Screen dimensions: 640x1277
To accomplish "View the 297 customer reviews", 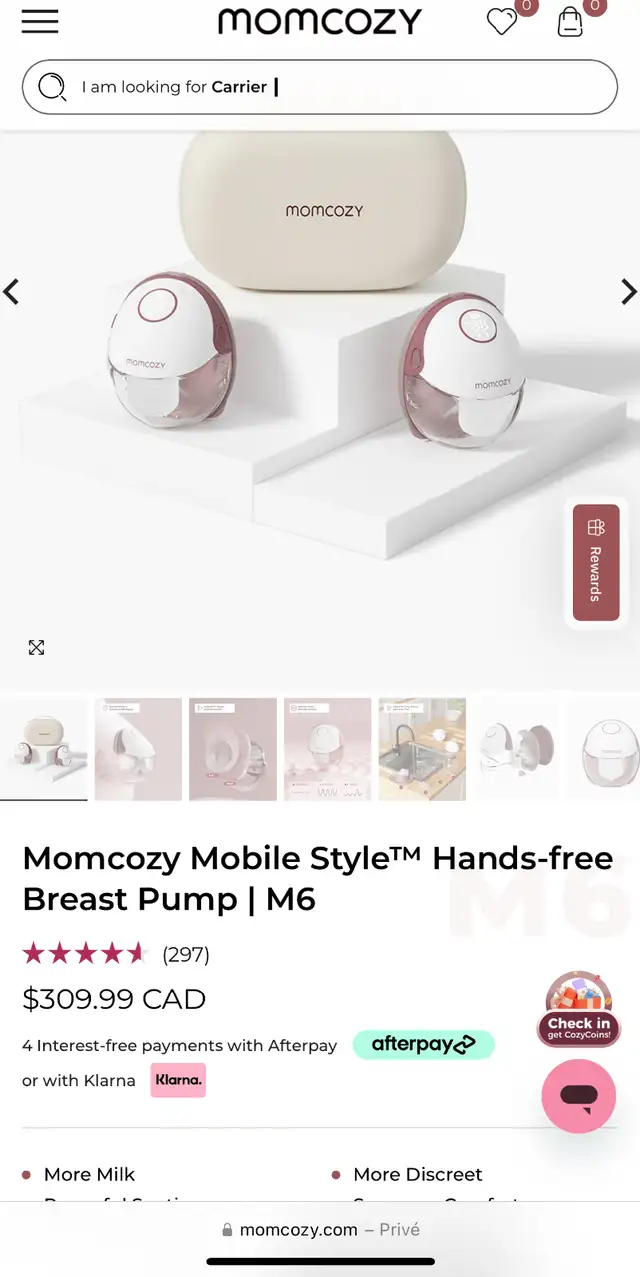I will 186,954.
